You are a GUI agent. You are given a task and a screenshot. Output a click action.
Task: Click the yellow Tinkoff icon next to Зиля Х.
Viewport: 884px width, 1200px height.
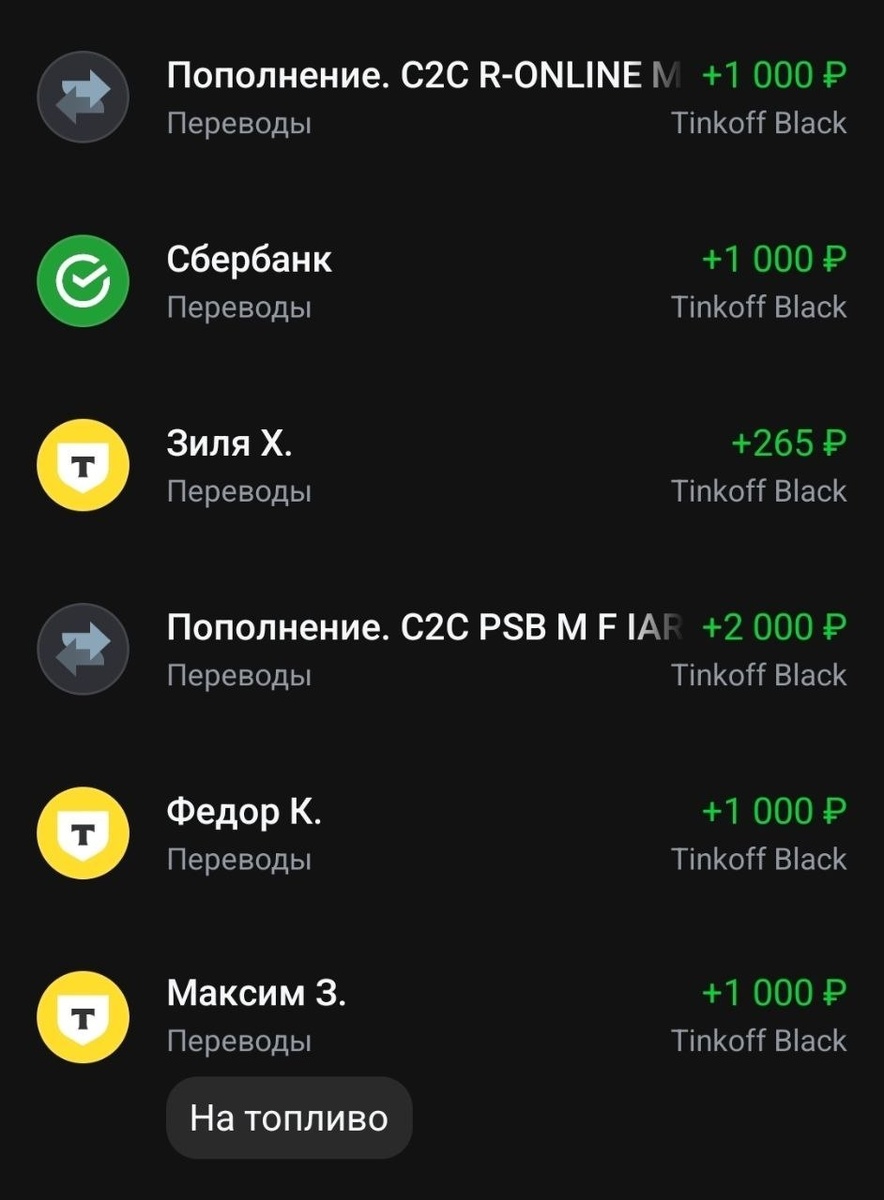pos(83,465)
